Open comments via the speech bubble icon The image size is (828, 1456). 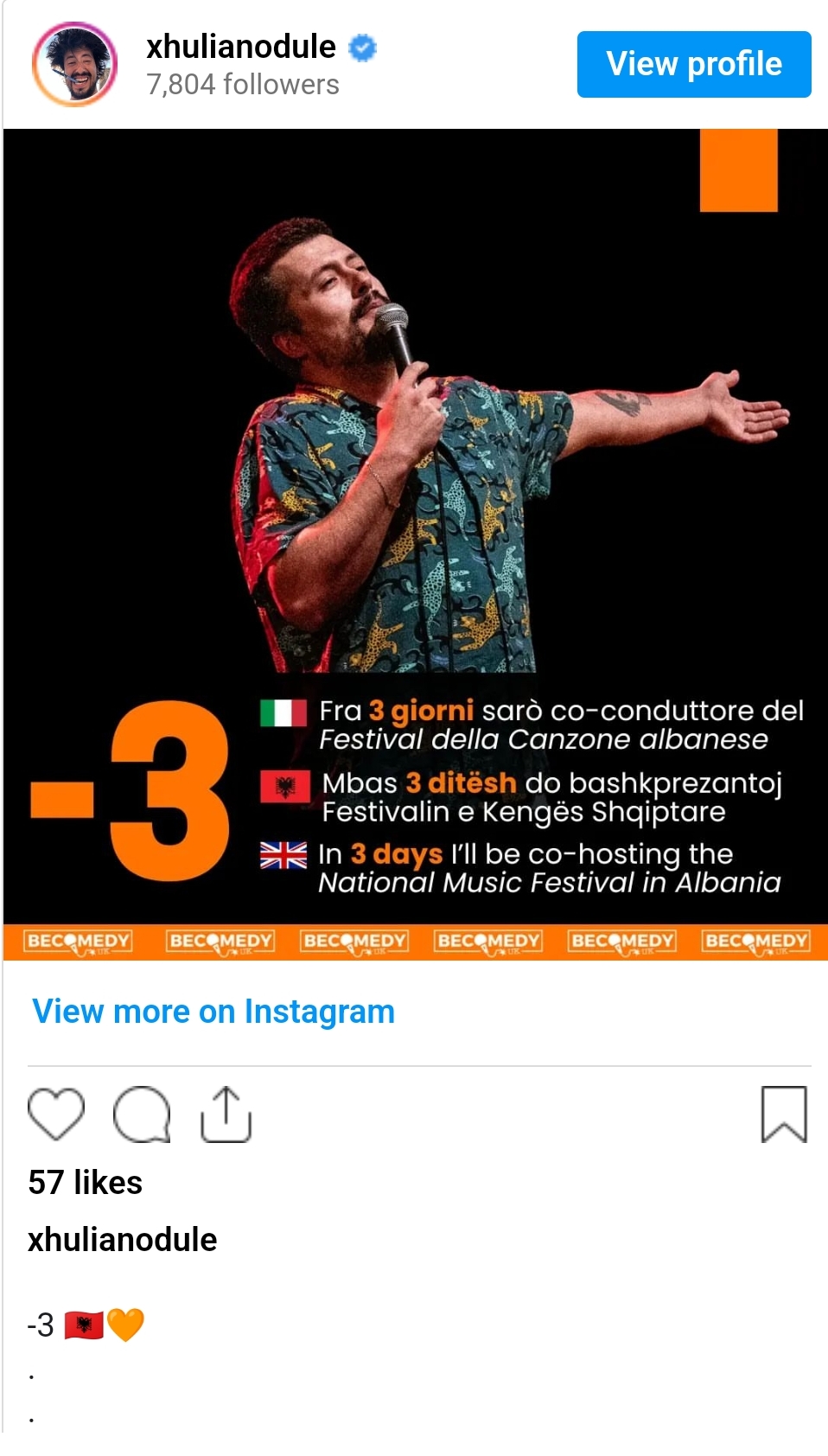coord(142,1114)
